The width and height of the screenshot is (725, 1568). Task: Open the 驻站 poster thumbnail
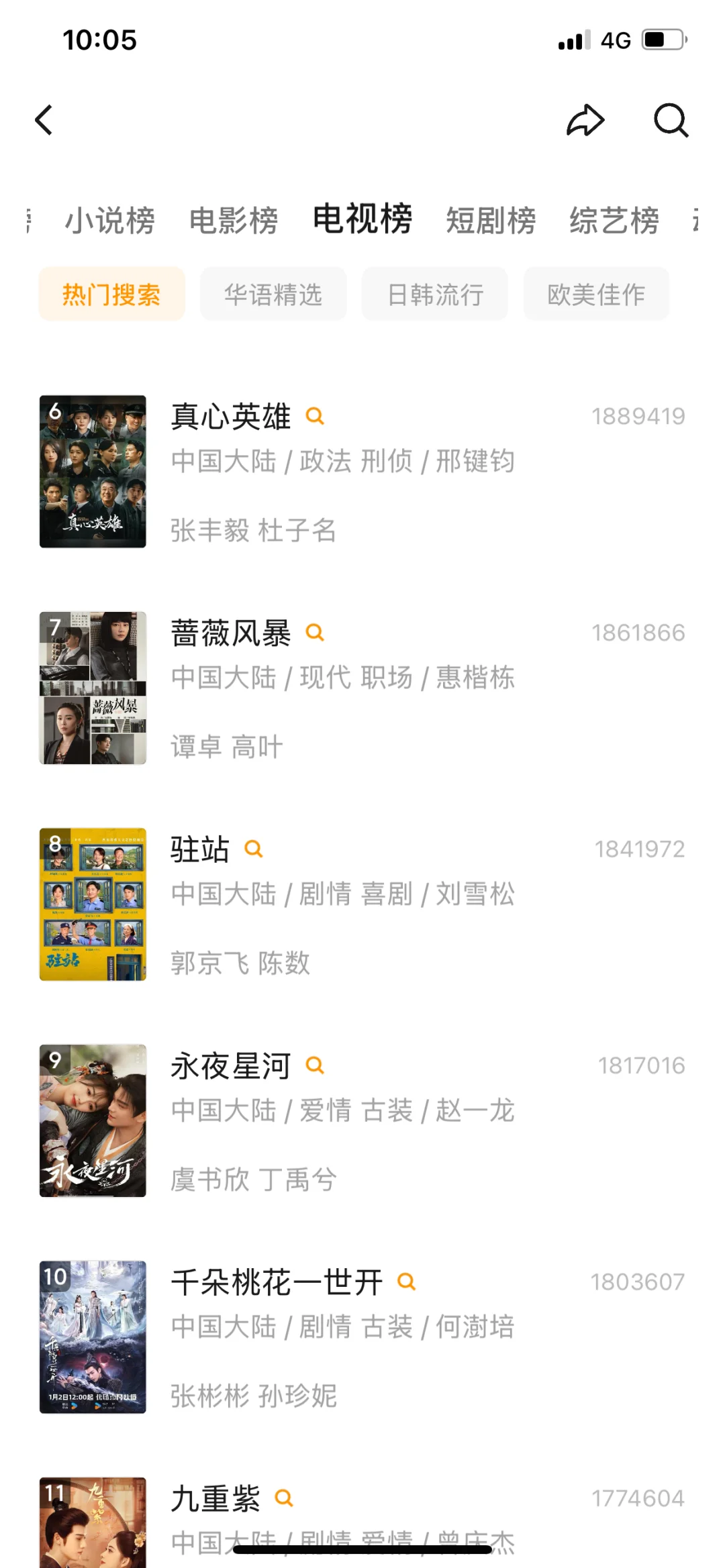pyautogui.click(x=93, y=904)
